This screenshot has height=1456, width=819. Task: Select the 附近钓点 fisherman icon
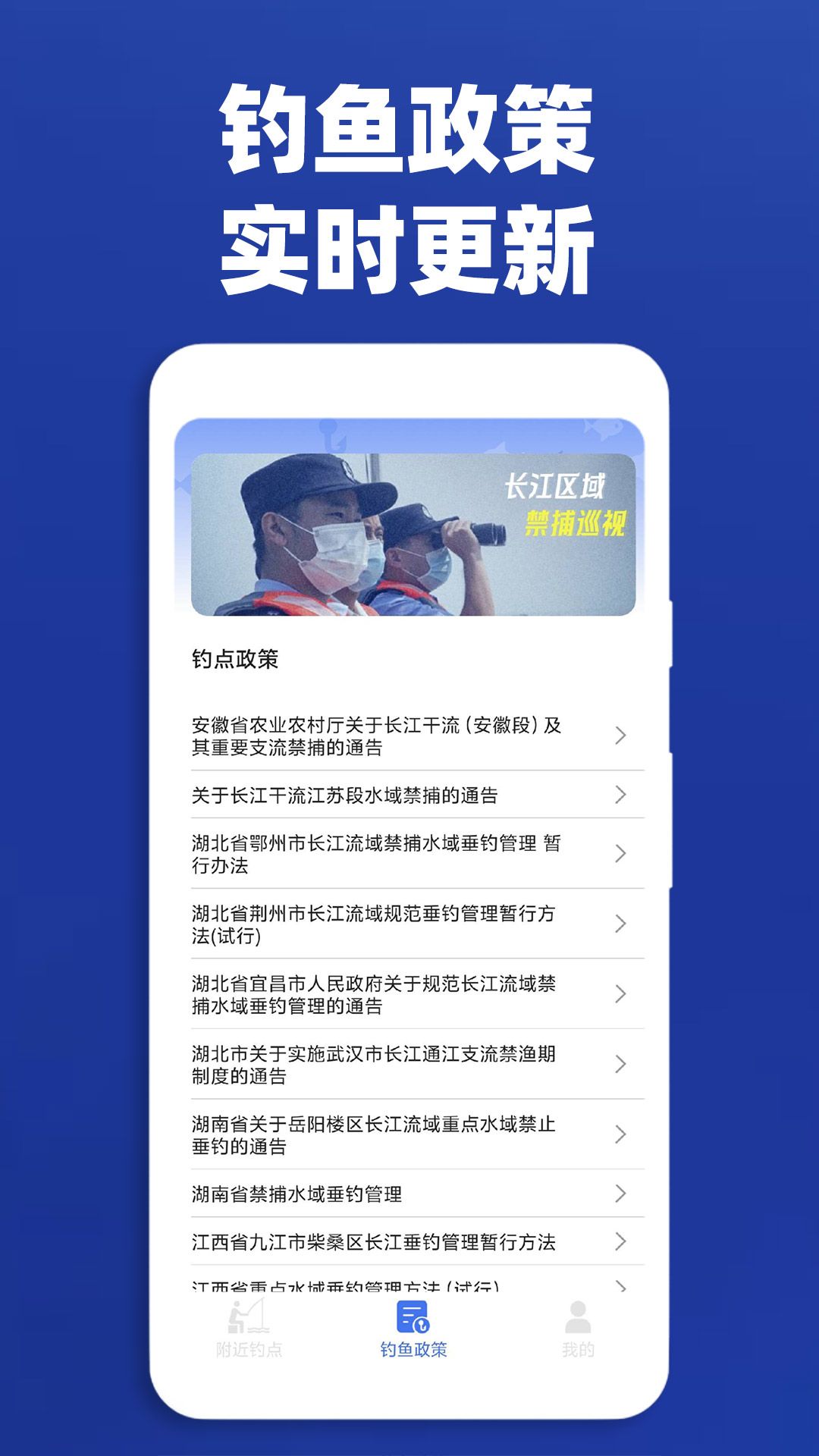[246, 1329]
